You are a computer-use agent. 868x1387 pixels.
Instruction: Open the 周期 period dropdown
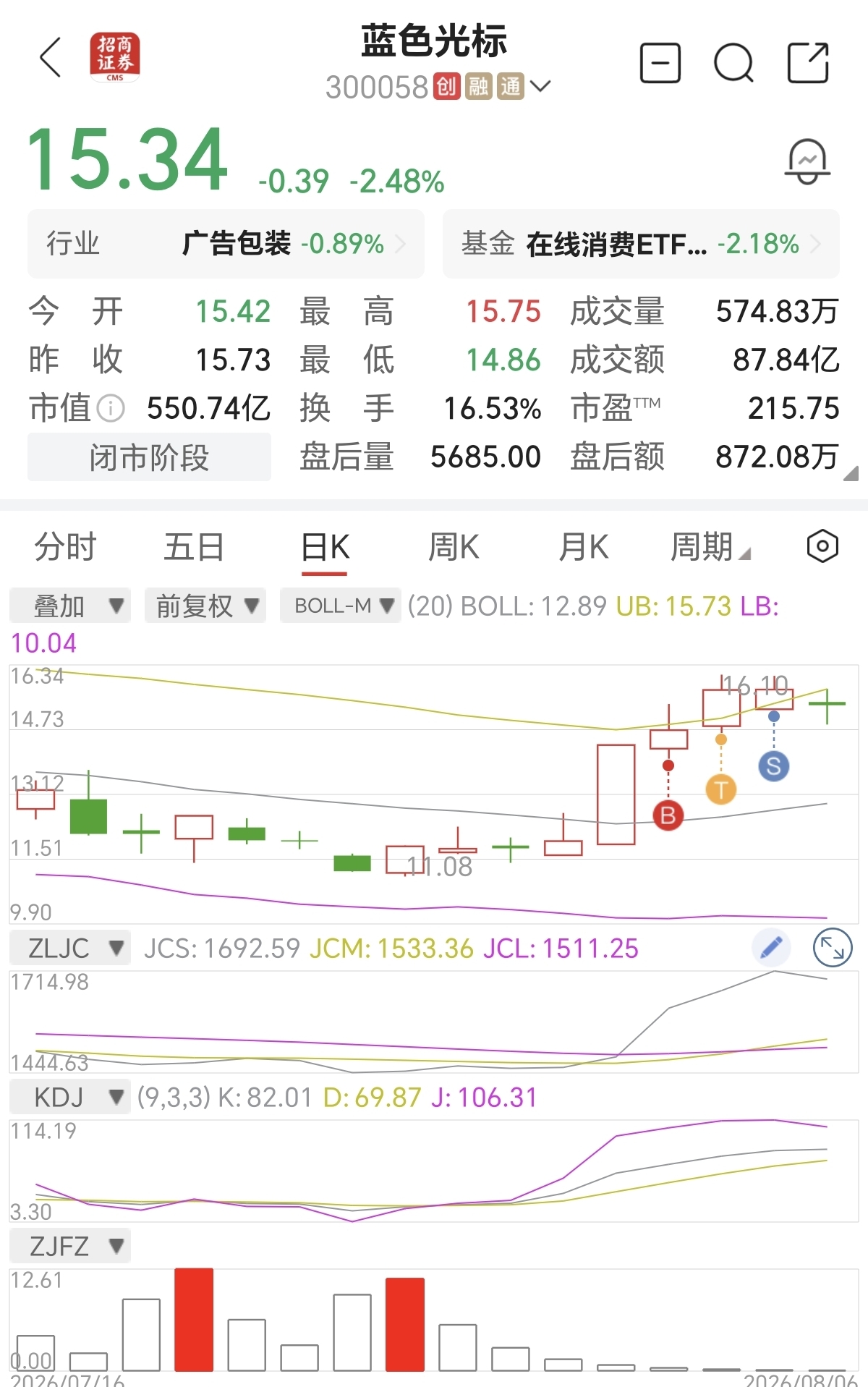click(x=710, y=547)
